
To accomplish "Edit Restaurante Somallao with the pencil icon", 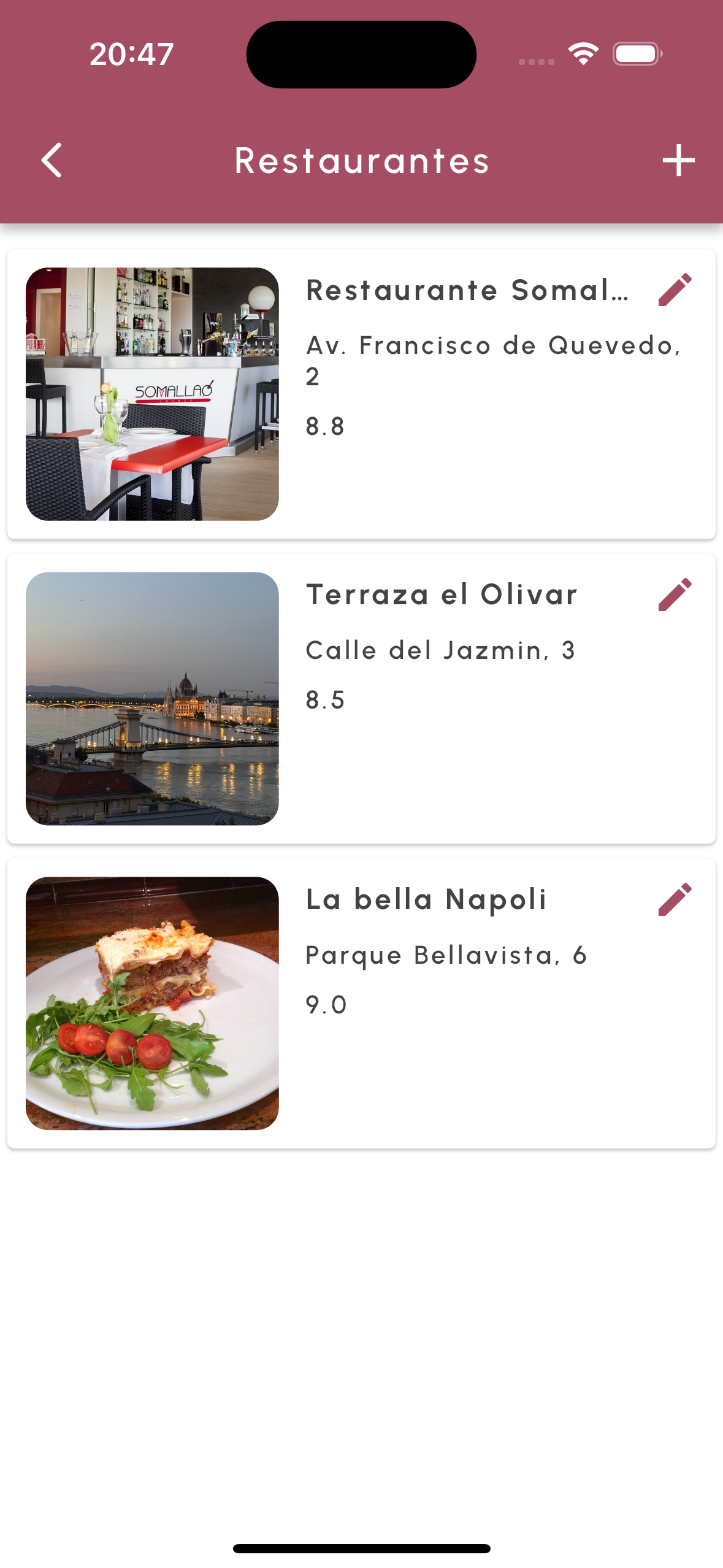I will (675, 290).
